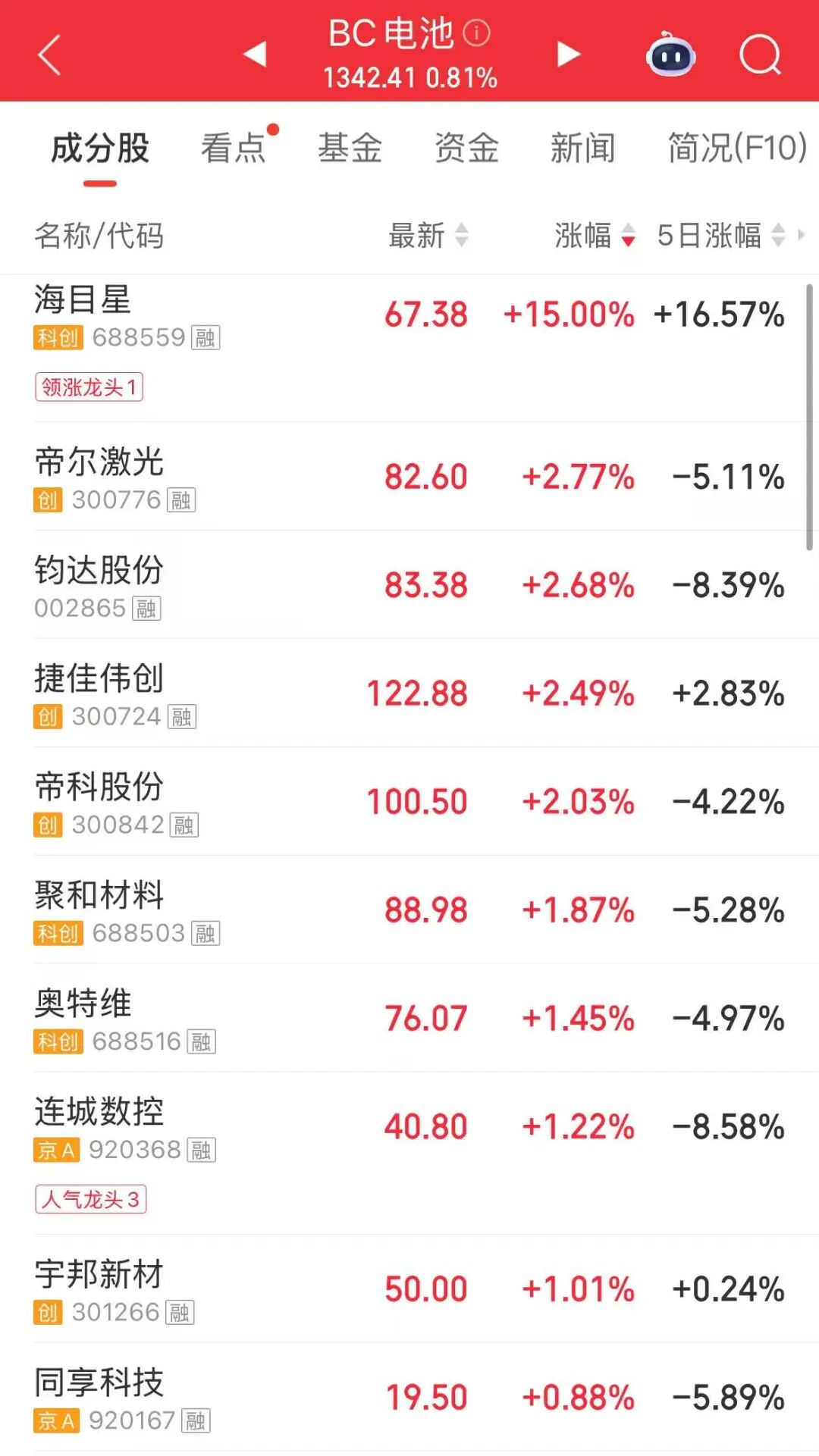819x1456 pixels.
Task: Show info for BC电池 via the i icon
Action: [x=476, y=33]
